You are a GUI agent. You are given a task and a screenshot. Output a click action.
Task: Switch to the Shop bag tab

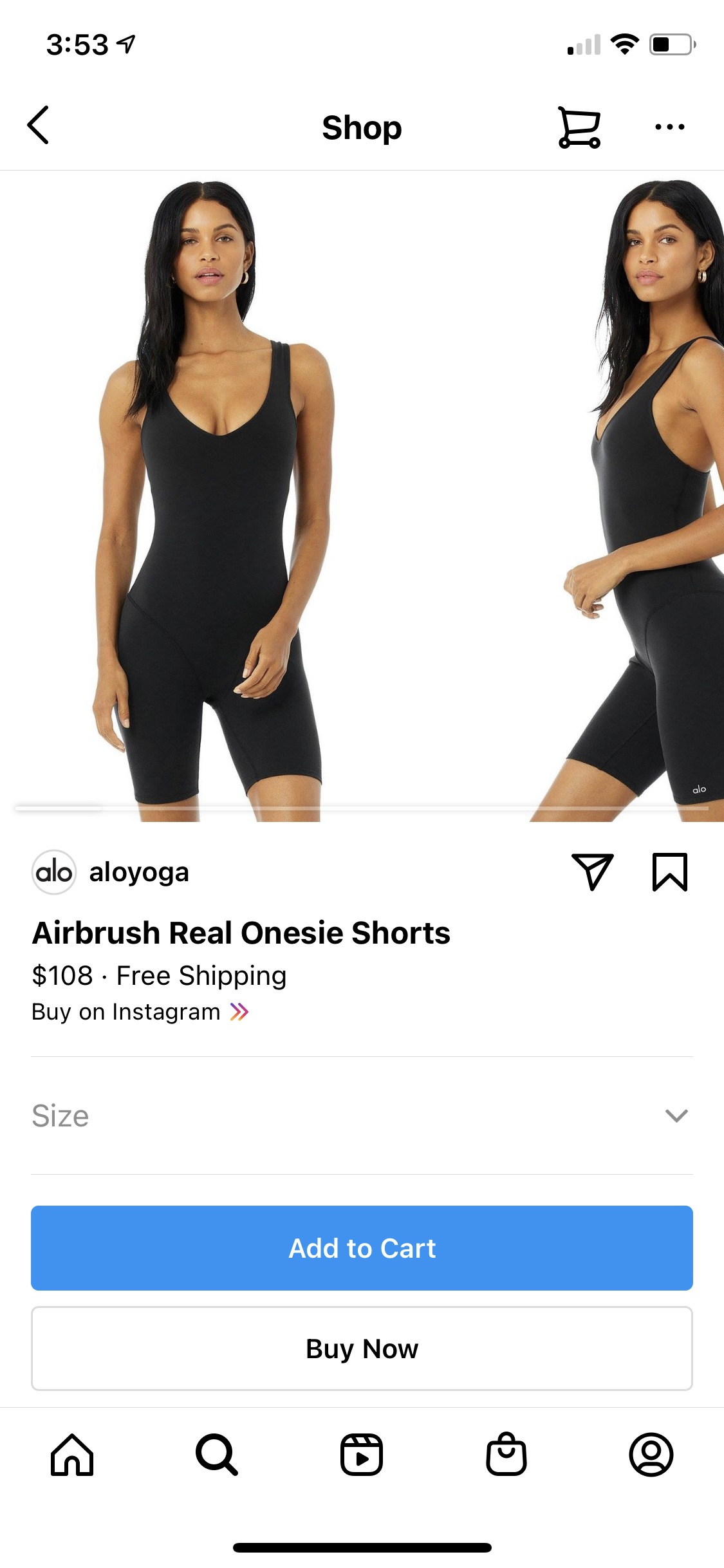(506, 1455)
